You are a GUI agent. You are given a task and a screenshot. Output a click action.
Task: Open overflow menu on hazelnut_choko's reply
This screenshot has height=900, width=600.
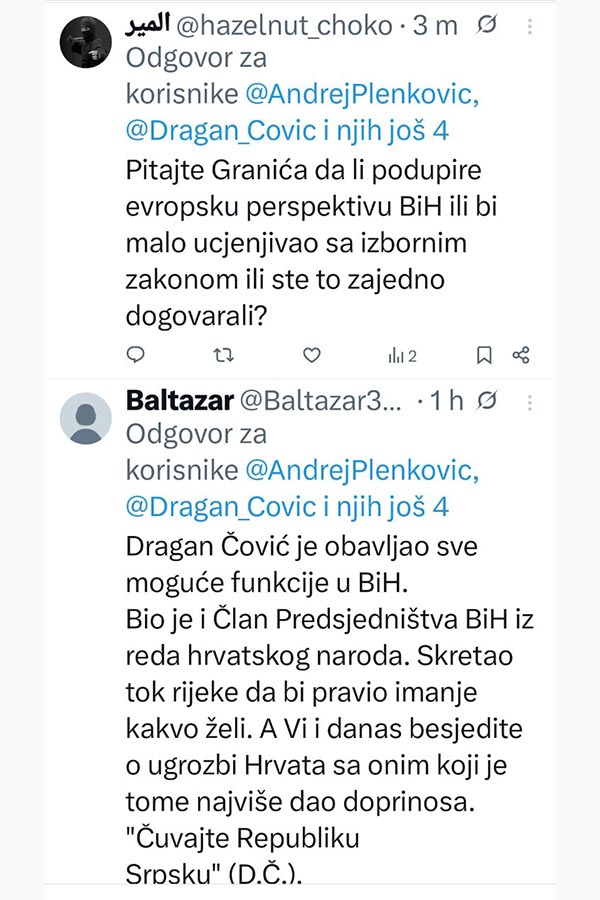(531, 27)
